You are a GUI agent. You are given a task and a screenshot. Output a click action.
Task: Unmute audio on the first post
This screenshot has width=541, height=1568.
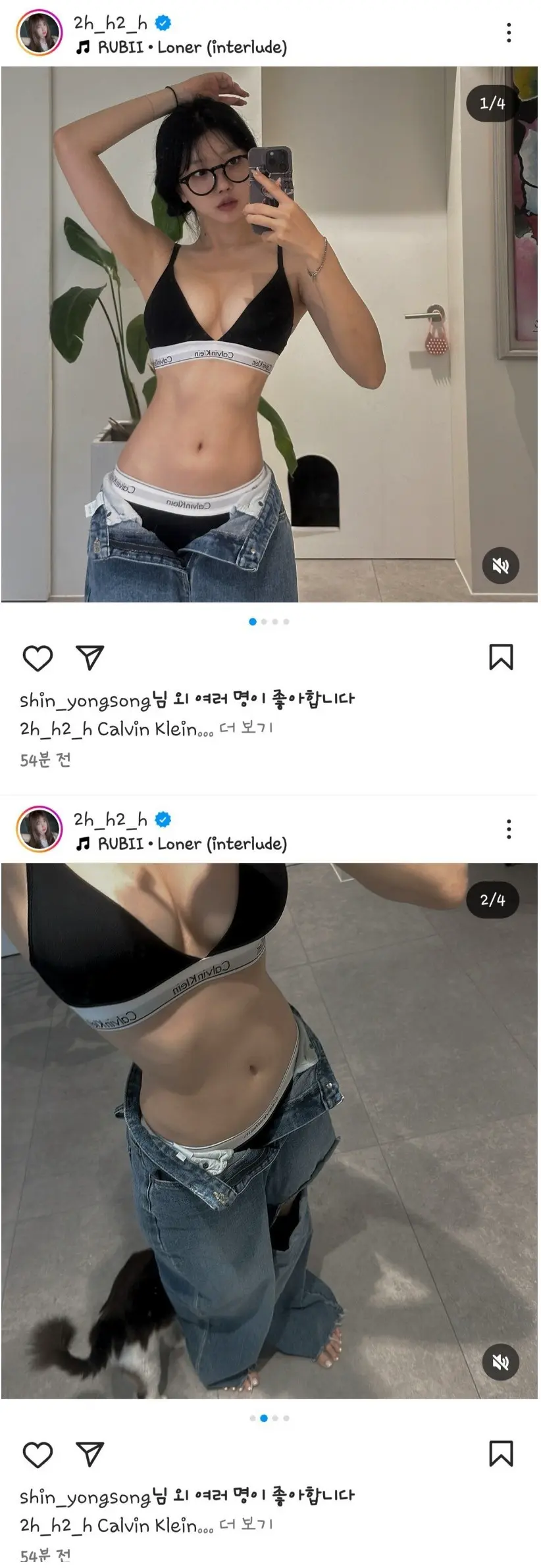click(x=502, y=564)
